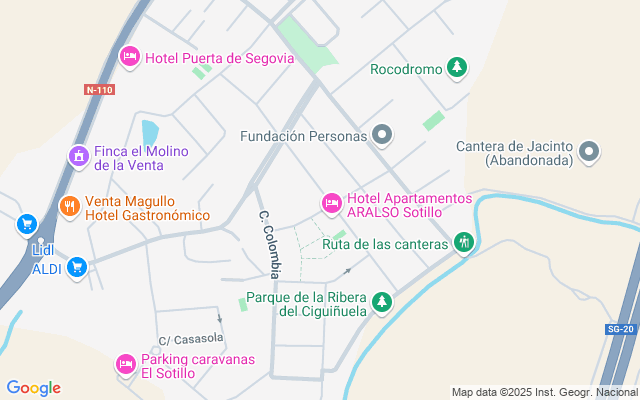Open the Hotel Puerta de Segovia pin
640x400 pixels.
(x=130, y=57)
